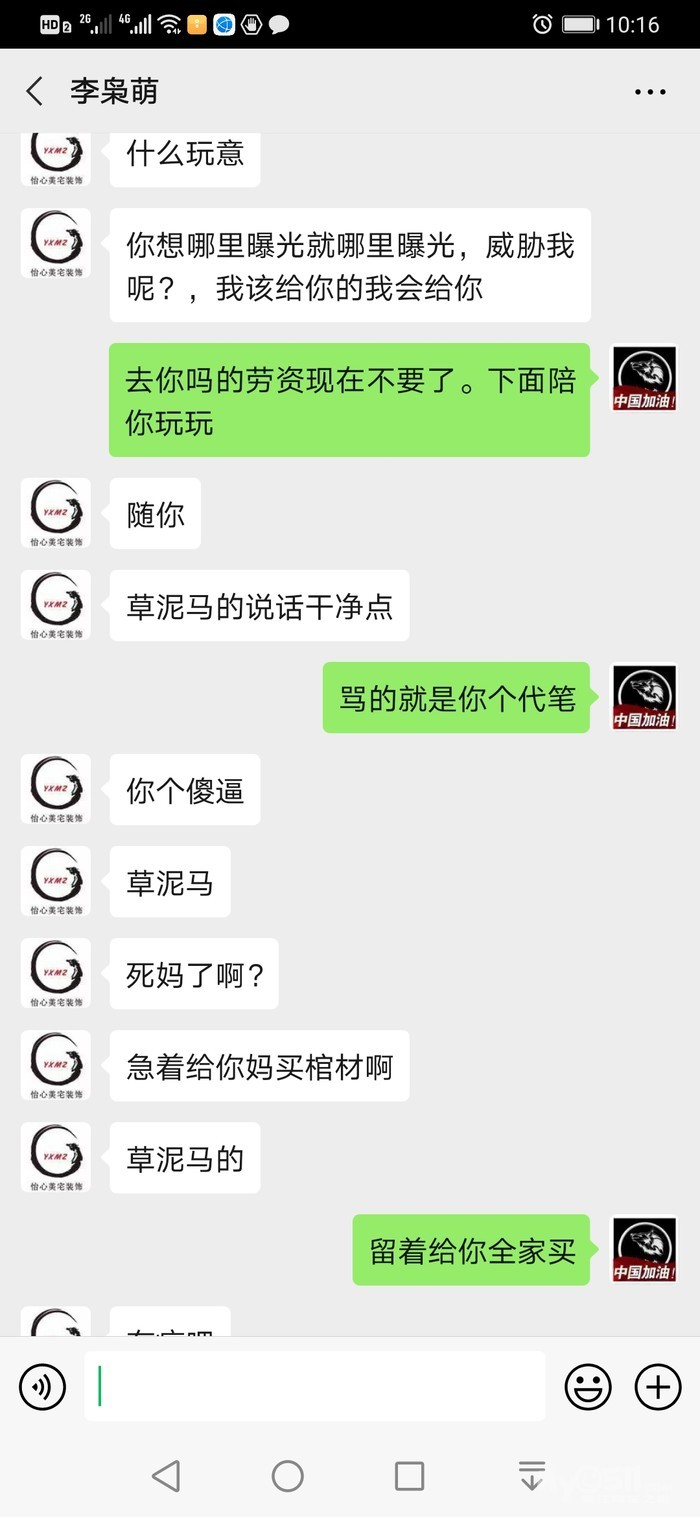Open contact avatar beside 随你 message
The width and height of the screenshot is (700, 1517).
(56, 513)
